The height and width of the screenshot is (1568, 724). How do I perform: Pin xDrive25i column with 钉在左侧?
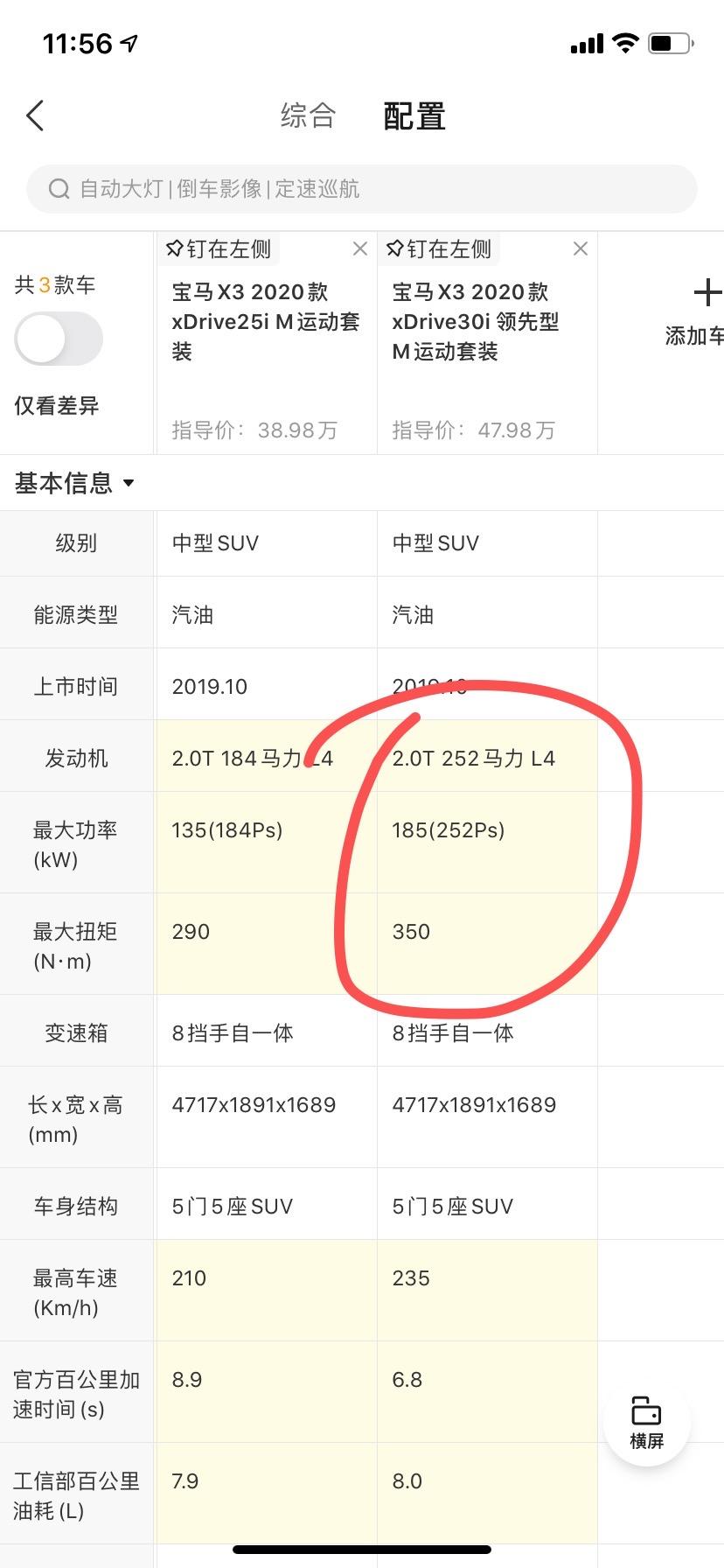pos(219,249)
